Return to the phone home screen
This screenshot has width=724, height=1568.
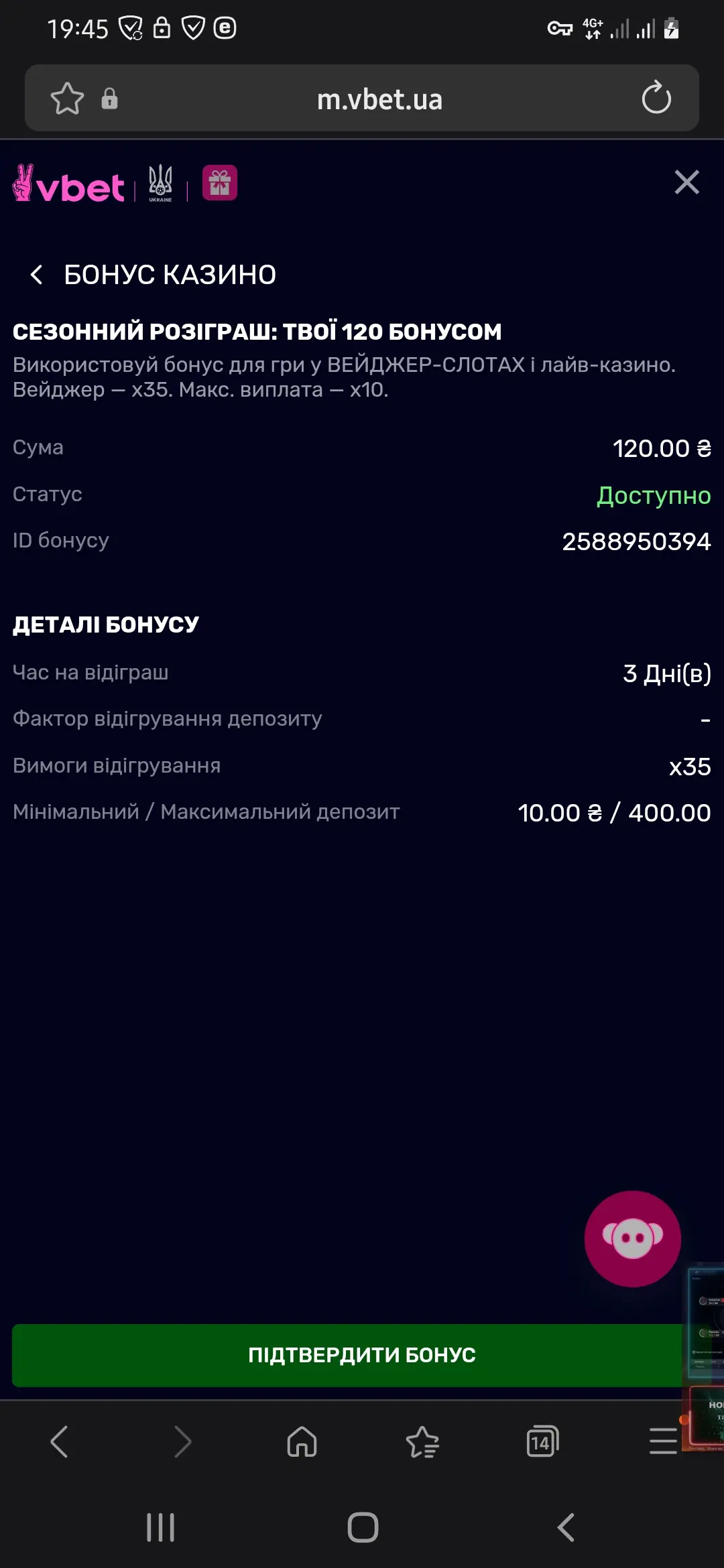pos(363,1528)
